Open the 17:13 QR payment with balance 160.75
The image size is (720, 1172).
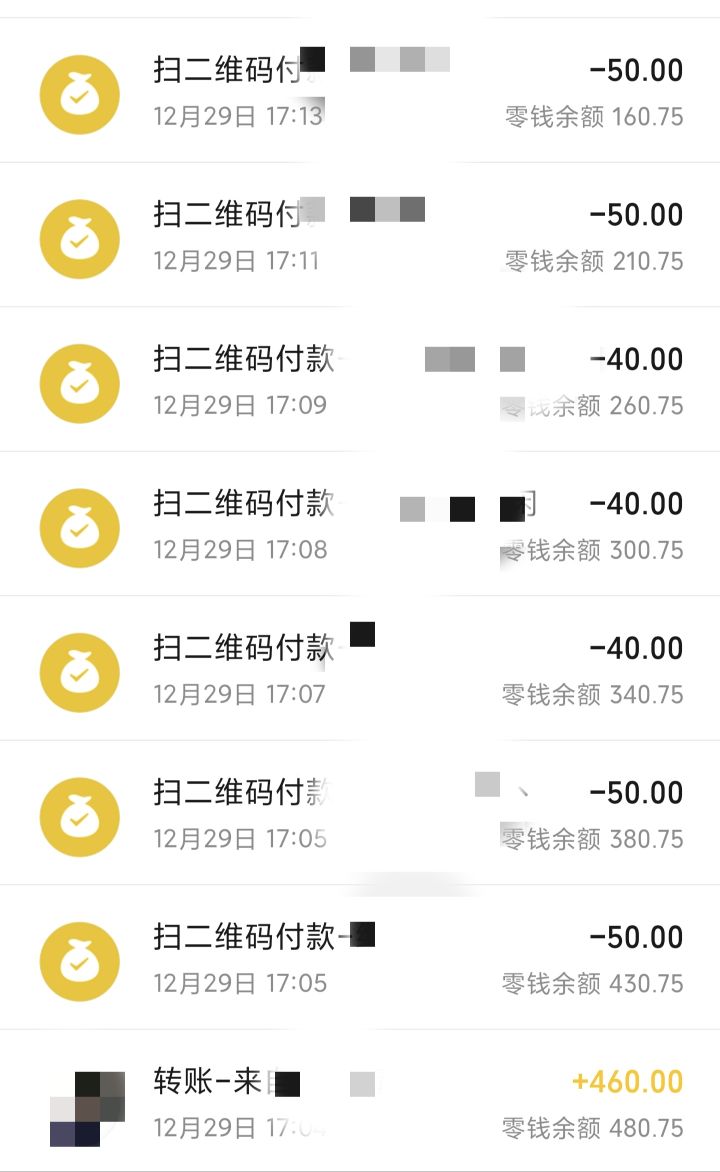click(360, 92)
